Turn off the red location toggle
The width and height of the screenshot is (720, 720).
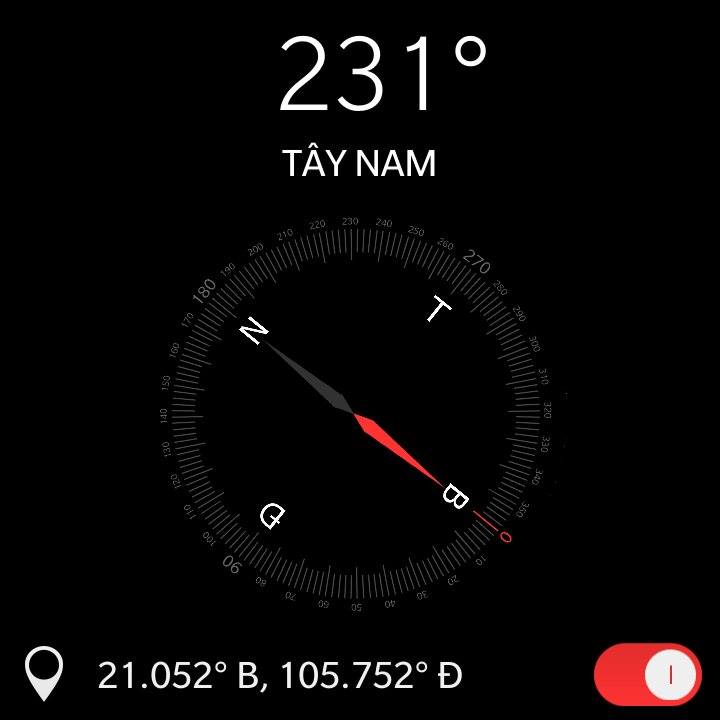pos(647,675)
